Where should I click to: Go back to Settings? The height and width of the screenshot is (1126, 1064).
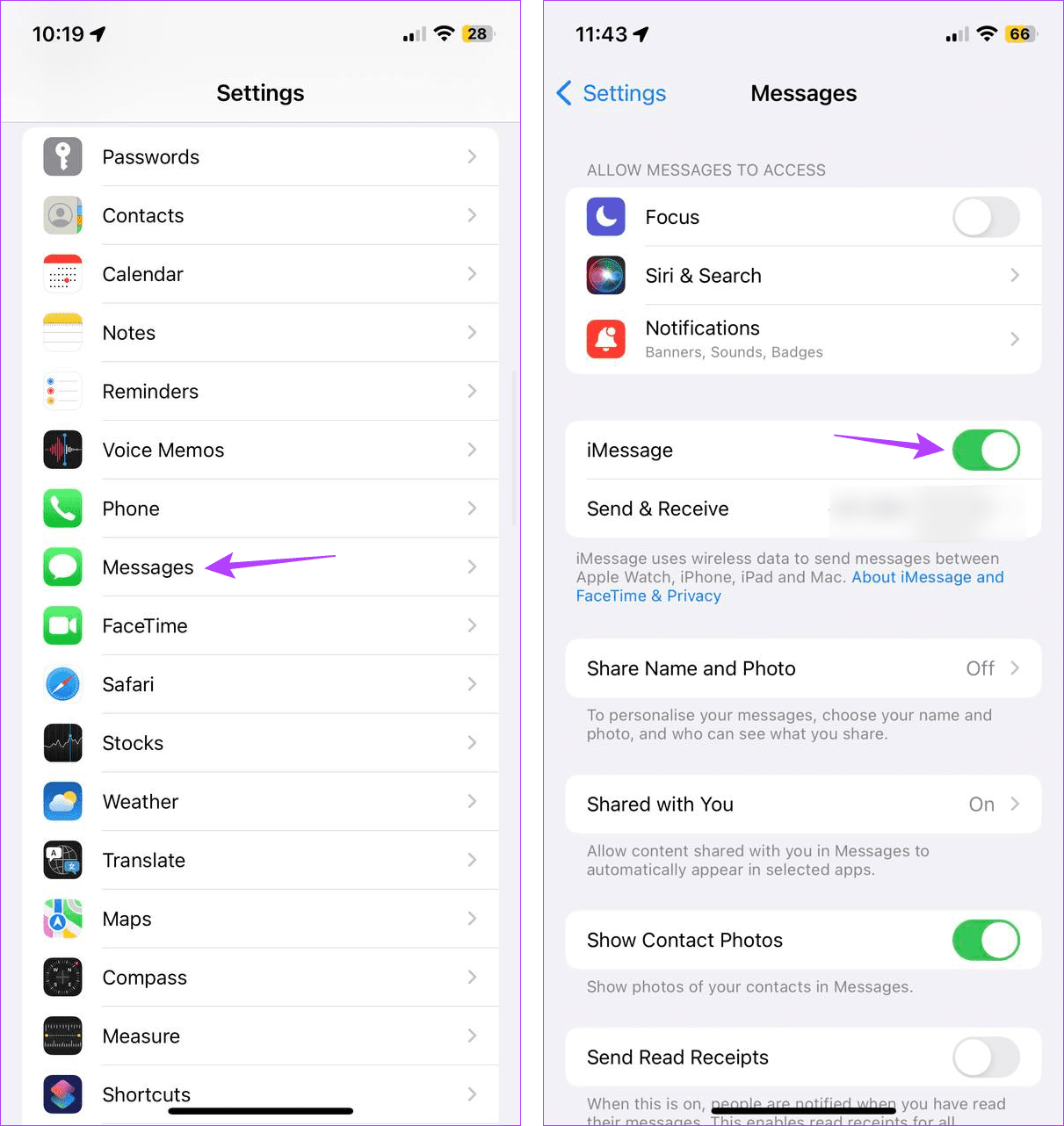(612, 93)
